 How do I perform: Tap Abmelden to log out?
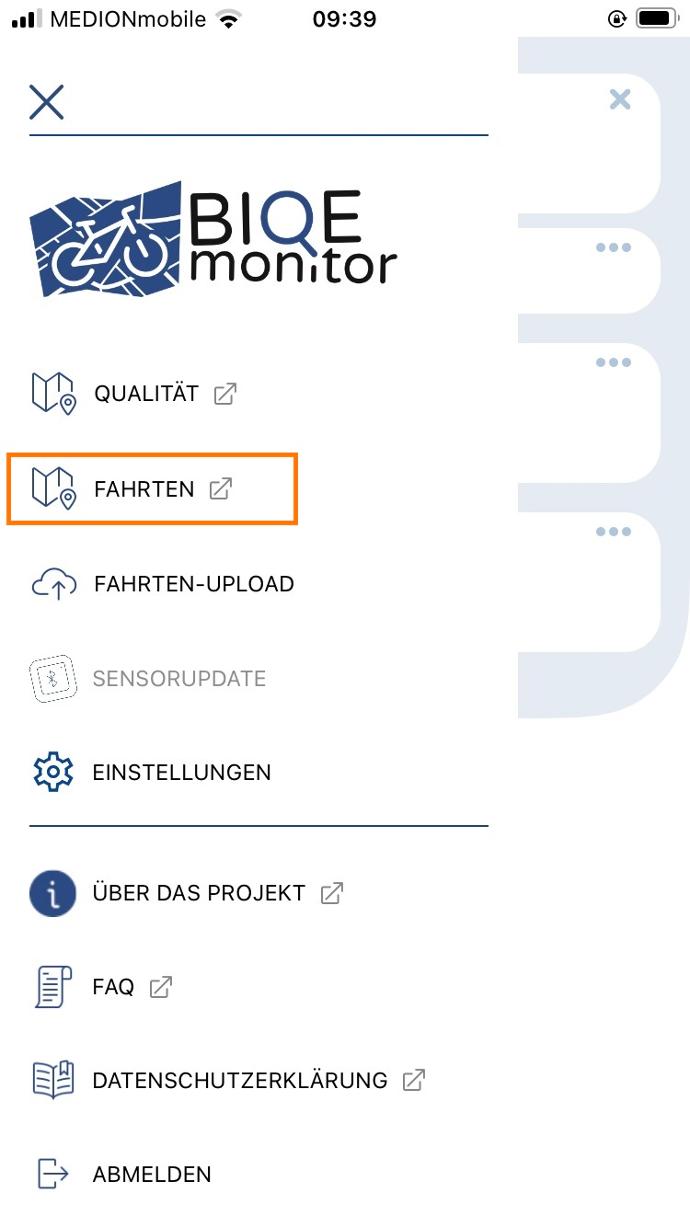coord(151,1174)
